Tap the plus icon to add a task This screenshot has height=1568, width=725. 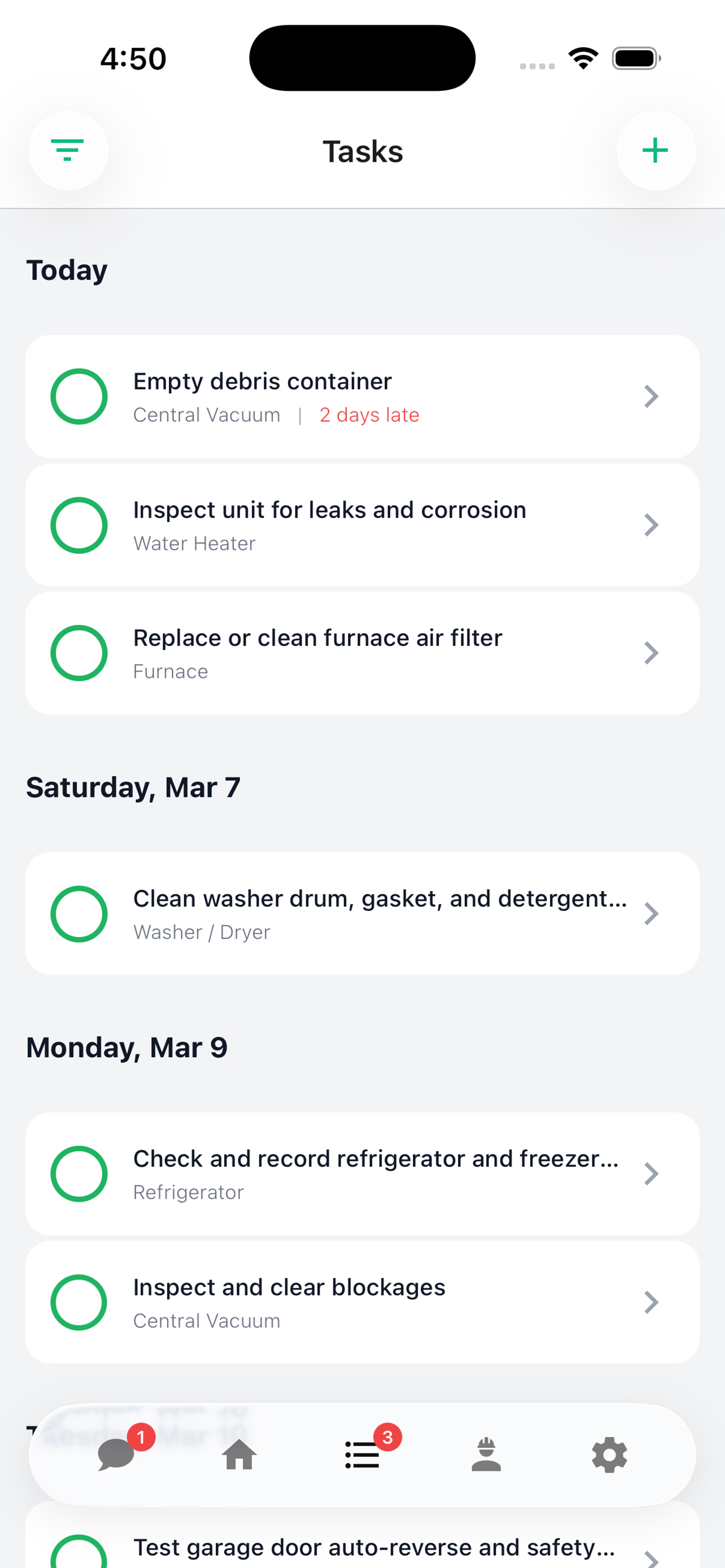(x=656, y=150)
